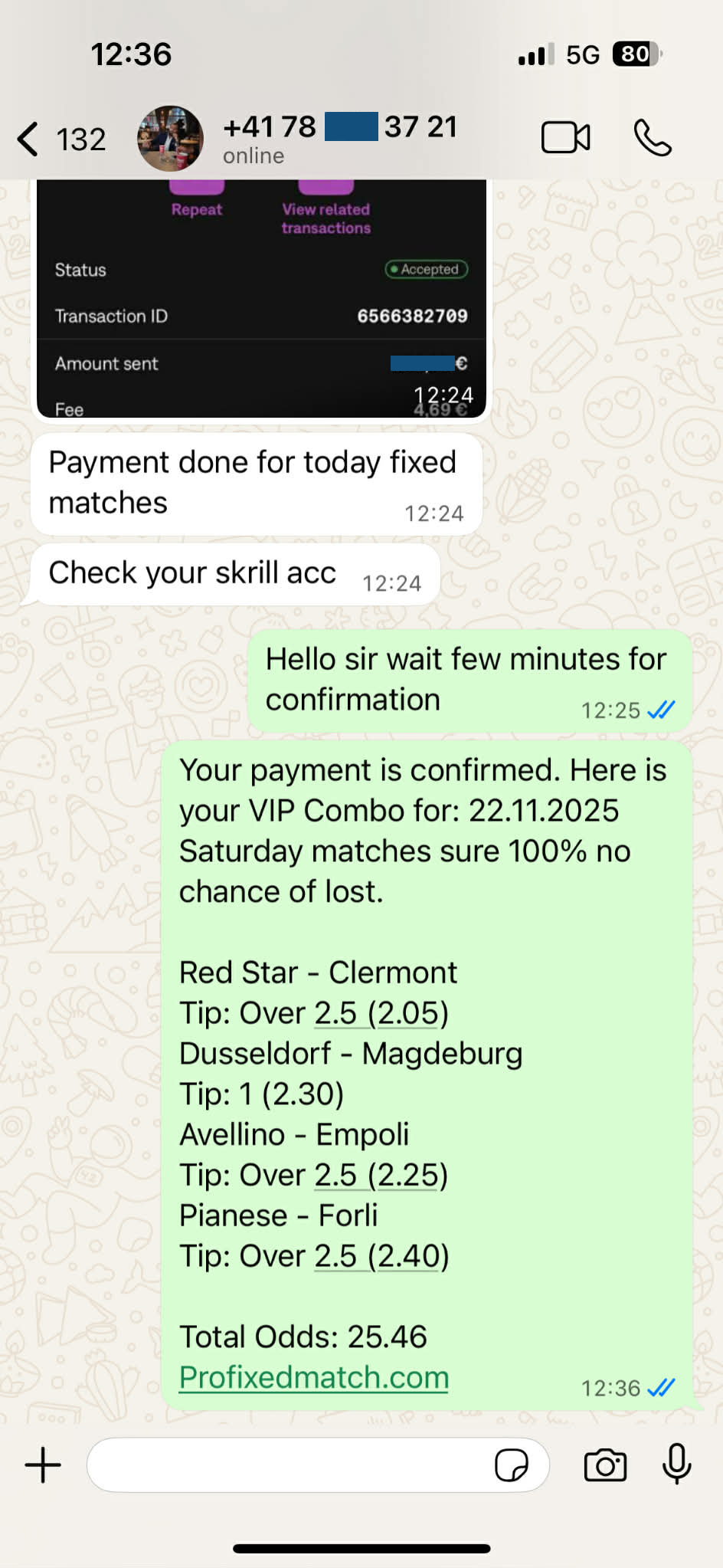Open the contact's profile photo
723x1568 pixels.
(170, 139)
